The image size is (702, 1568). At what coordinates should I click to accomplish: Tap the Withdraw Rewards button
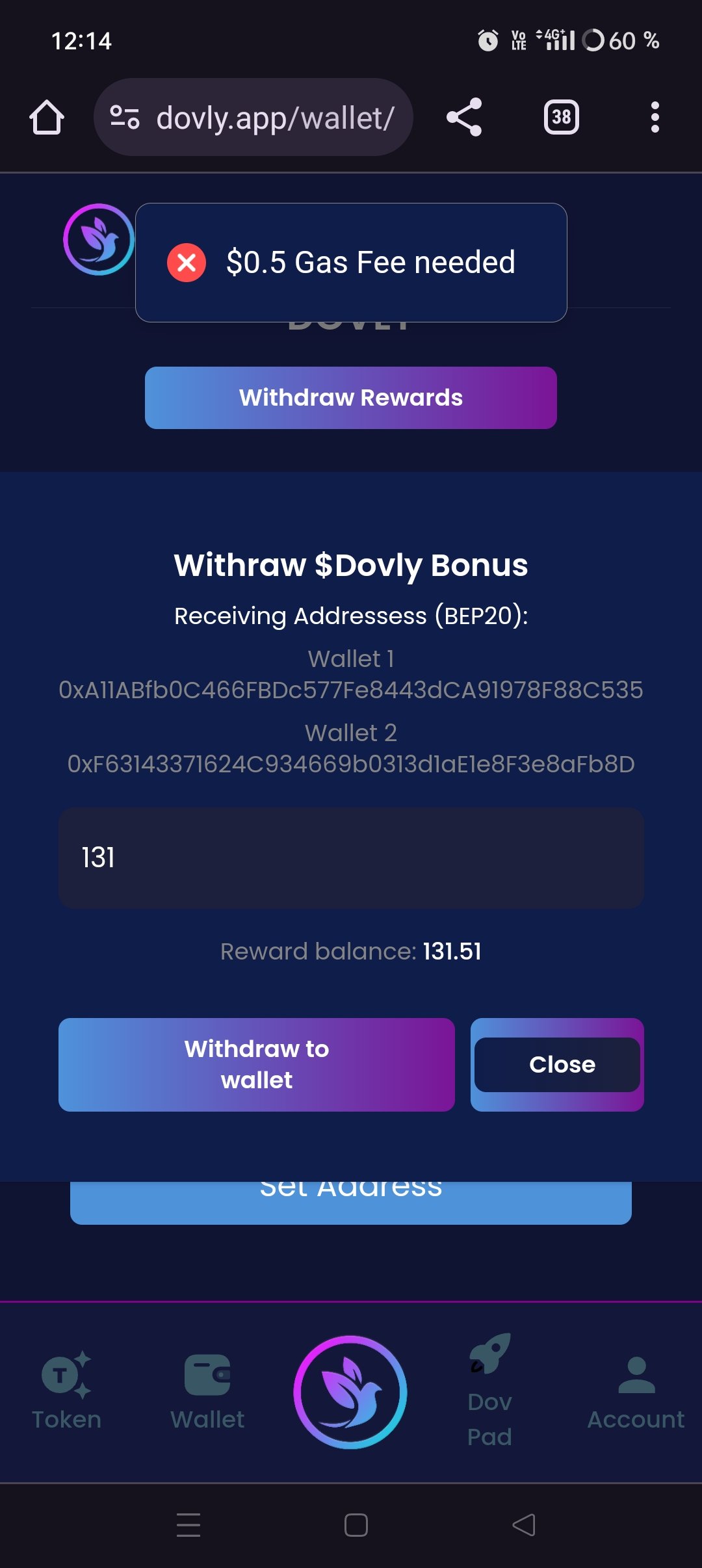click(x=351, y=398)
